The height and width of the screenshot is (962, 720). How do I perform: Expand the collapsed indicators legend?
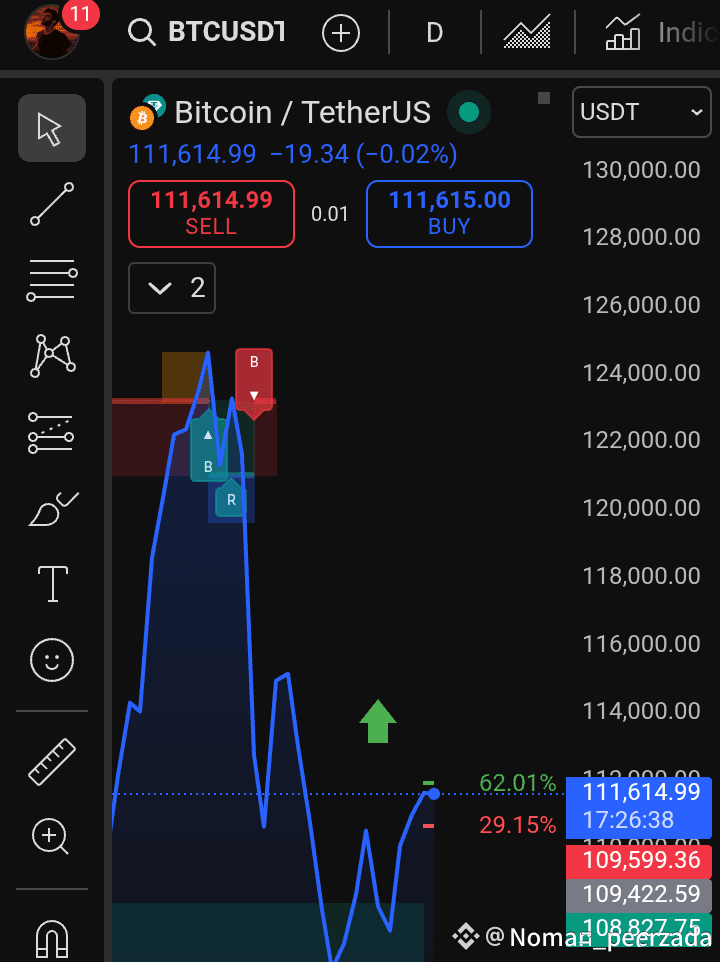tap(171, 288)
